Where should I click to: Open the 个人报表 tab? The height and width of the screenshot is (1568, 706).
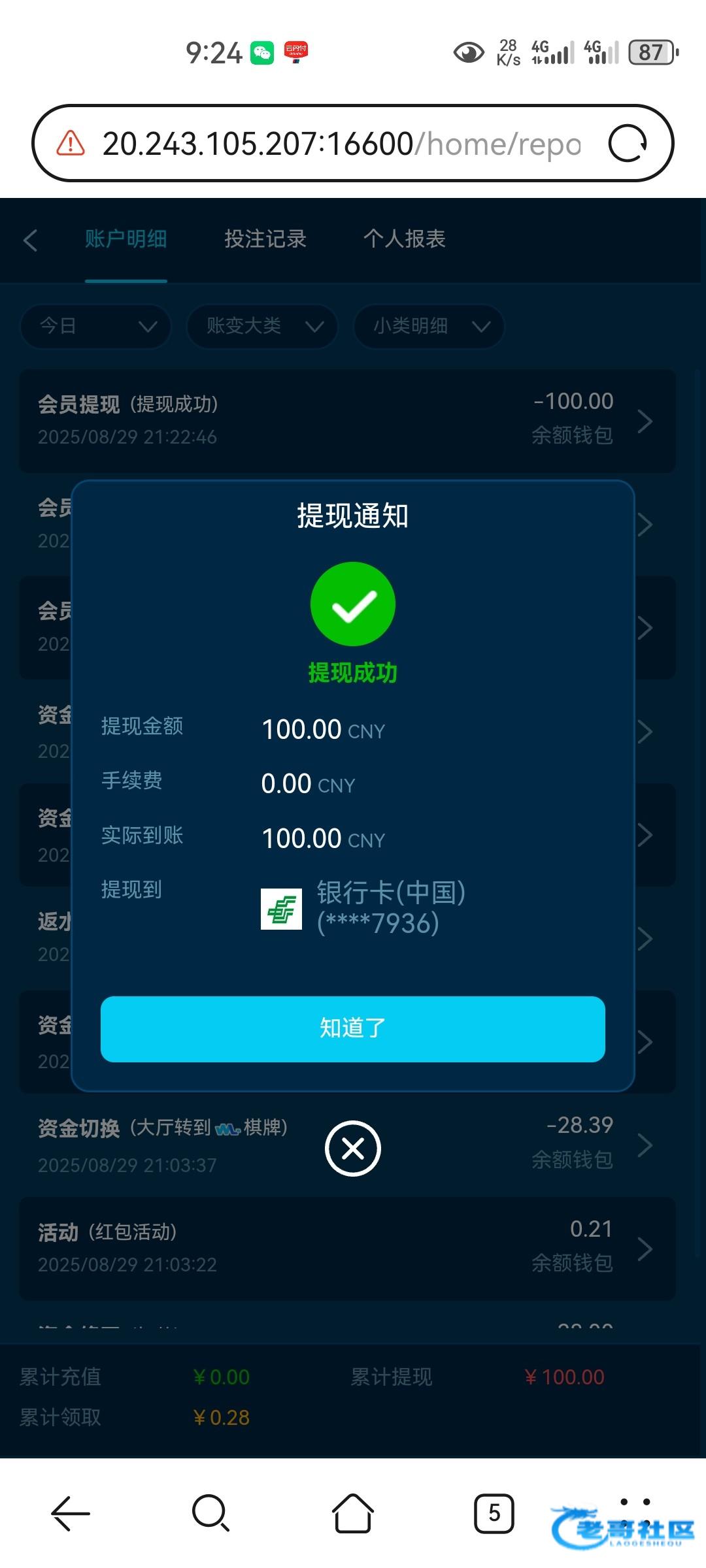click(404, 239)
